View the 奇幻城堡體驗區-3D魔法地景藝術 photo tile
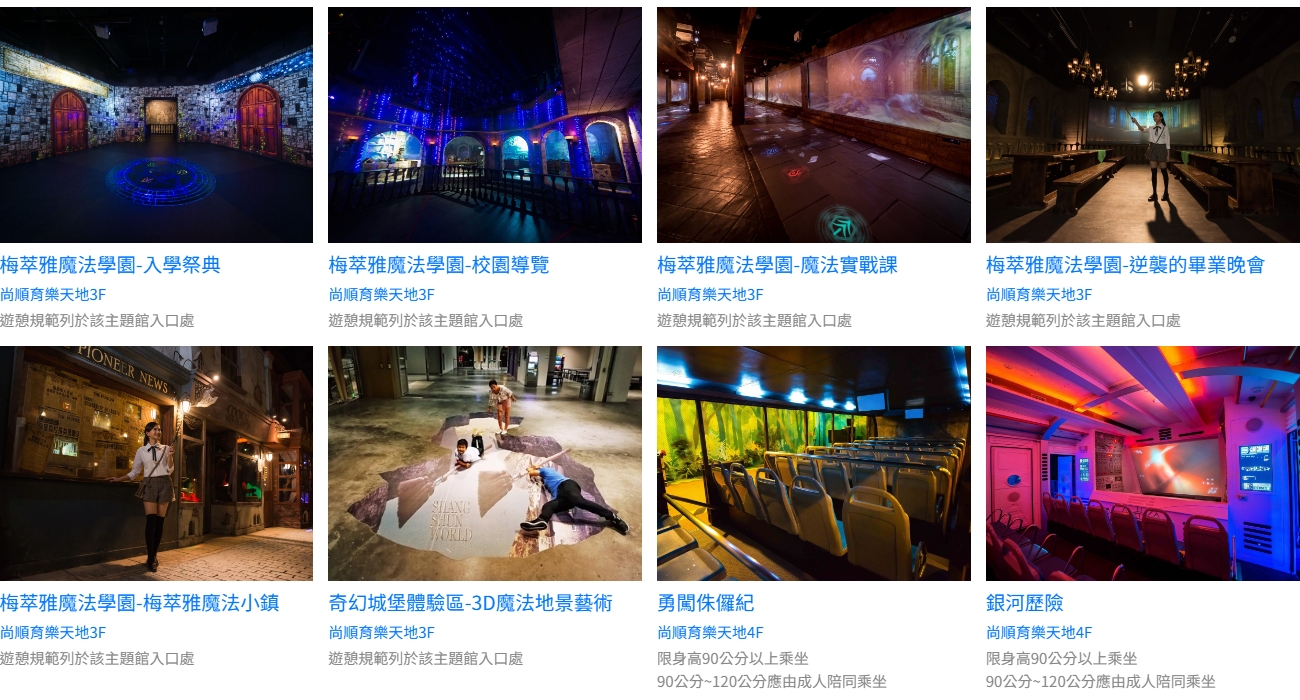The height and width of the screenshot is (700, 1300). [x=485, y=463]
